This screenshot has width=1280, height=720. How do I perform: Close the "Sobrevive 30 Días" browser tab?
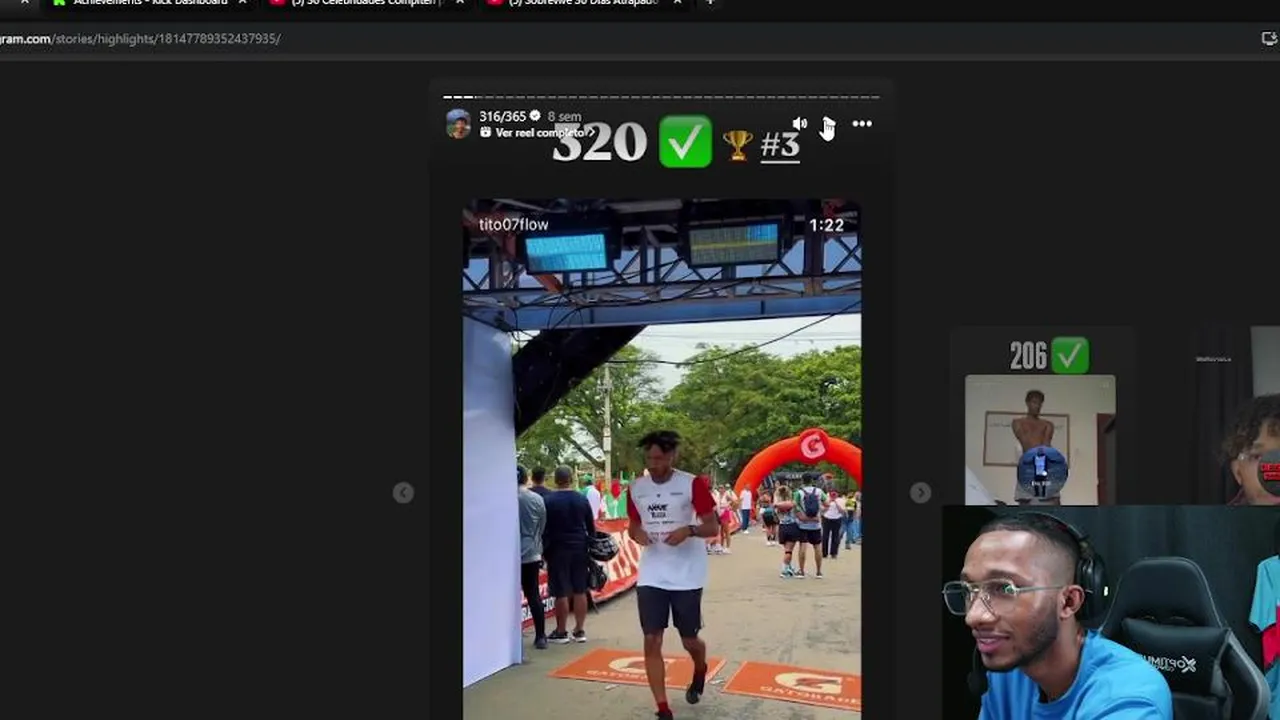coord(677,3)
